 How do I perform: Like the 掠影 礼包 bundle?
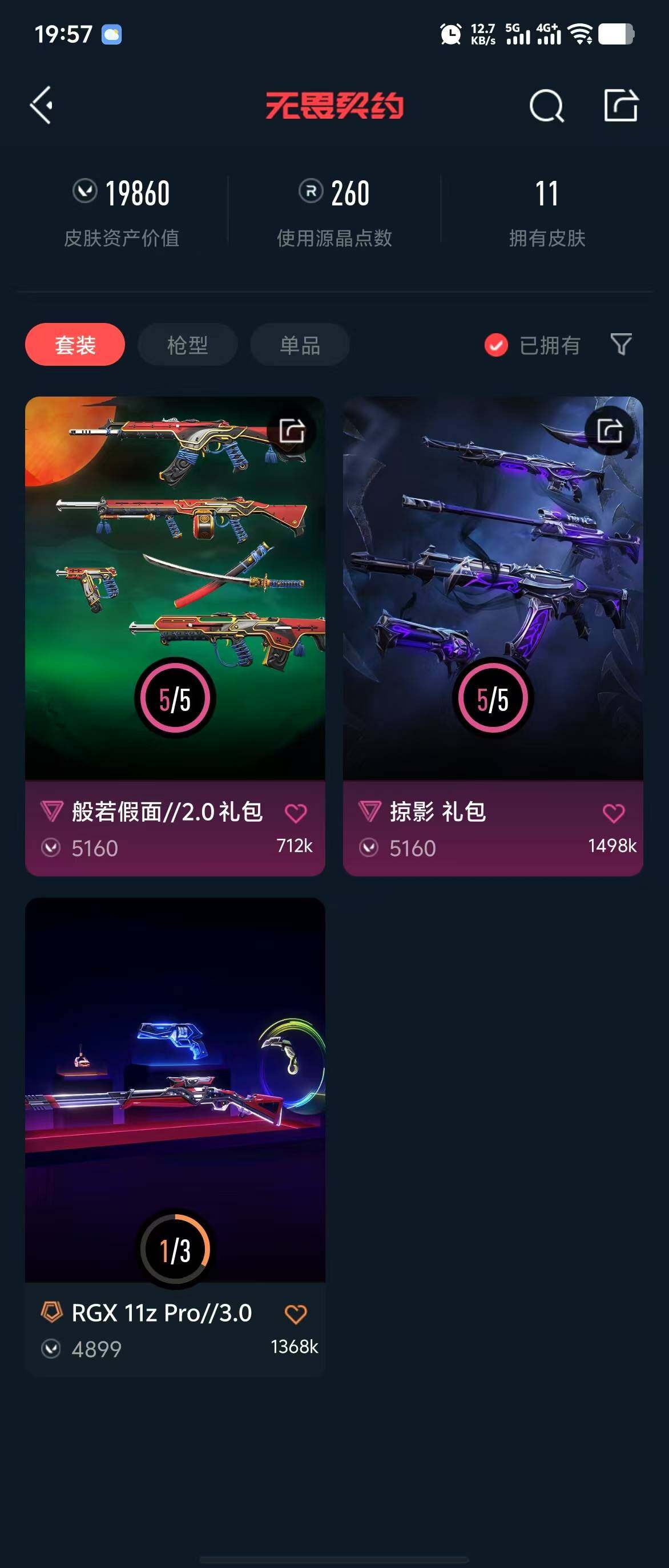click(x=614, y=813)
